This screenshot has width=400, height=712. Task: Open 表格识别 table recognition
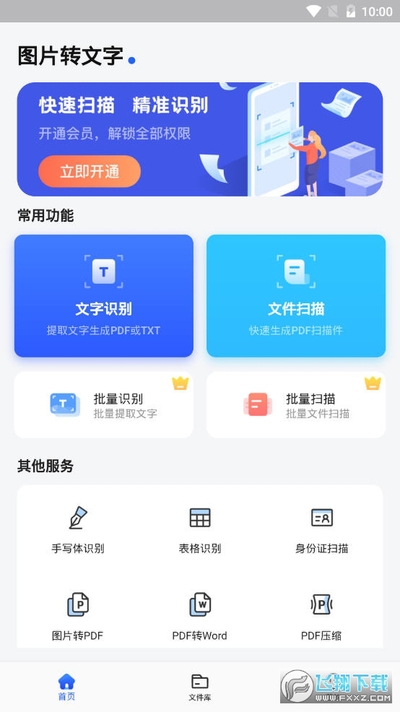point(200,529)
